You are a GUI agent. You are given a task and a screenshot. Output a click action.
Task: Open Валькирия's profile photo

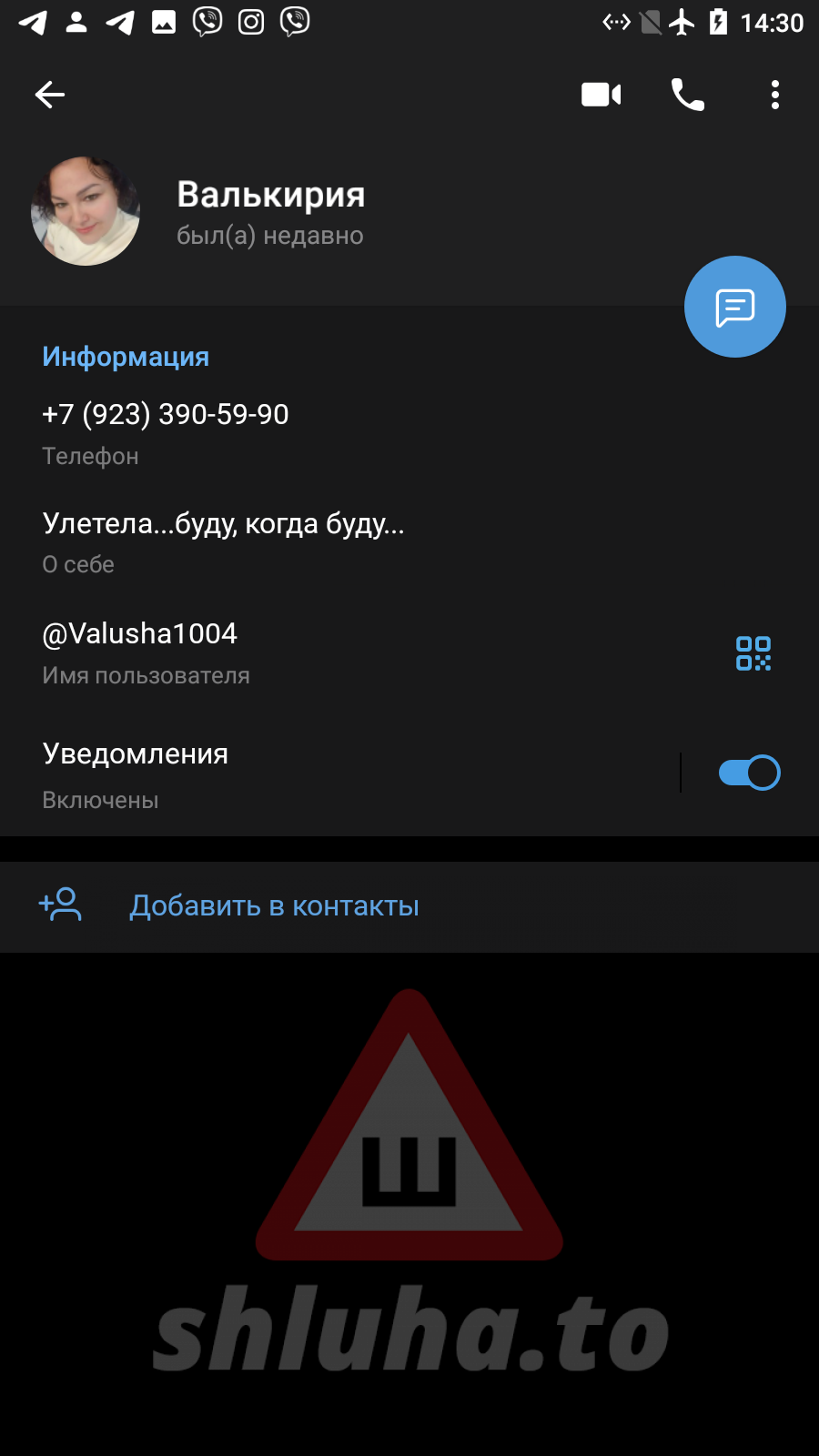coord(86,211)
